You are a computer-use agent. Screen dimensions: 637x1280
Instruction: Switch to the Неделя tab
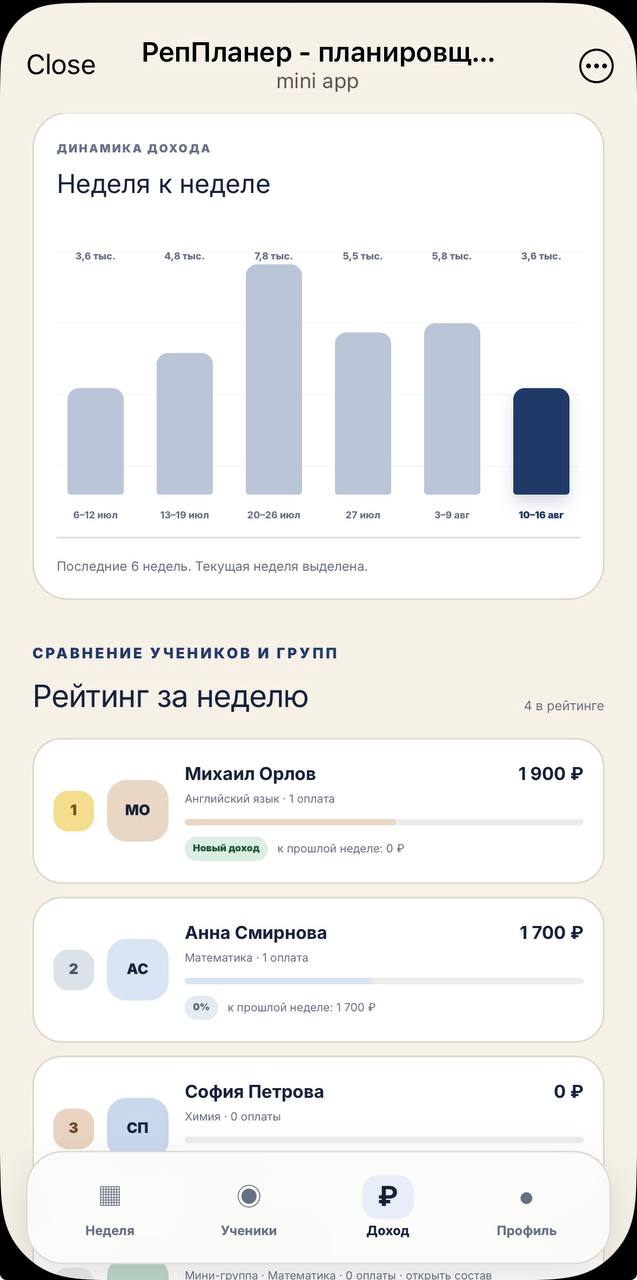(110, 1210)
